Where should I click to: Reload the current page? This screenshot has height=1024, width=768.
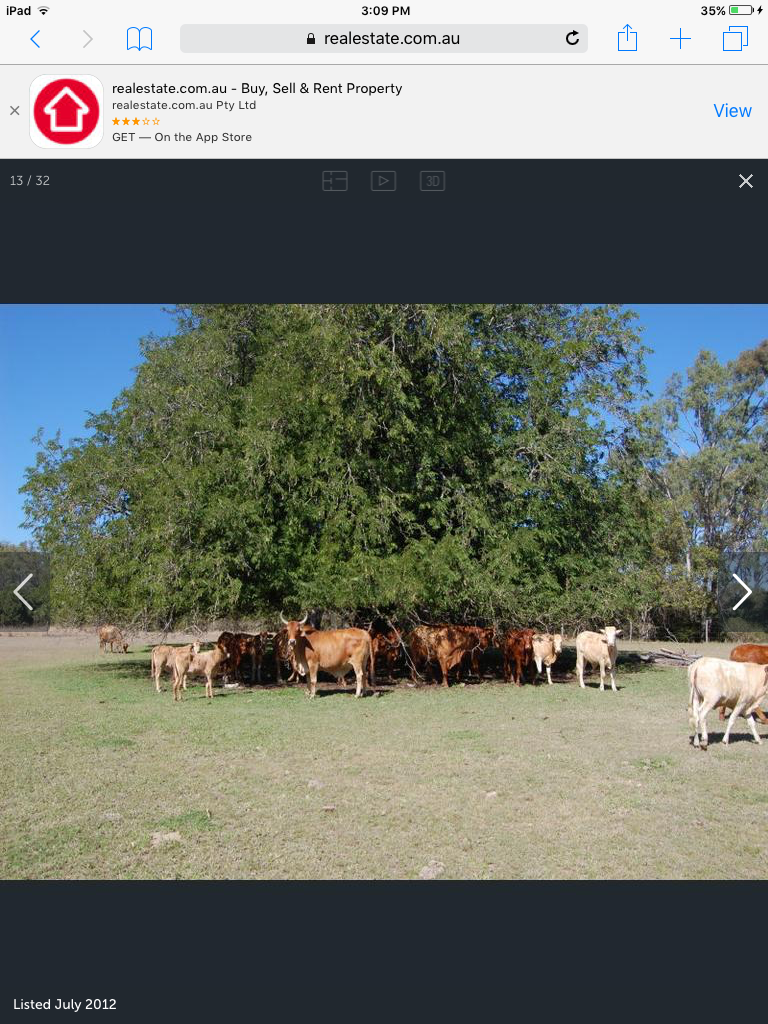coord(572,39)
